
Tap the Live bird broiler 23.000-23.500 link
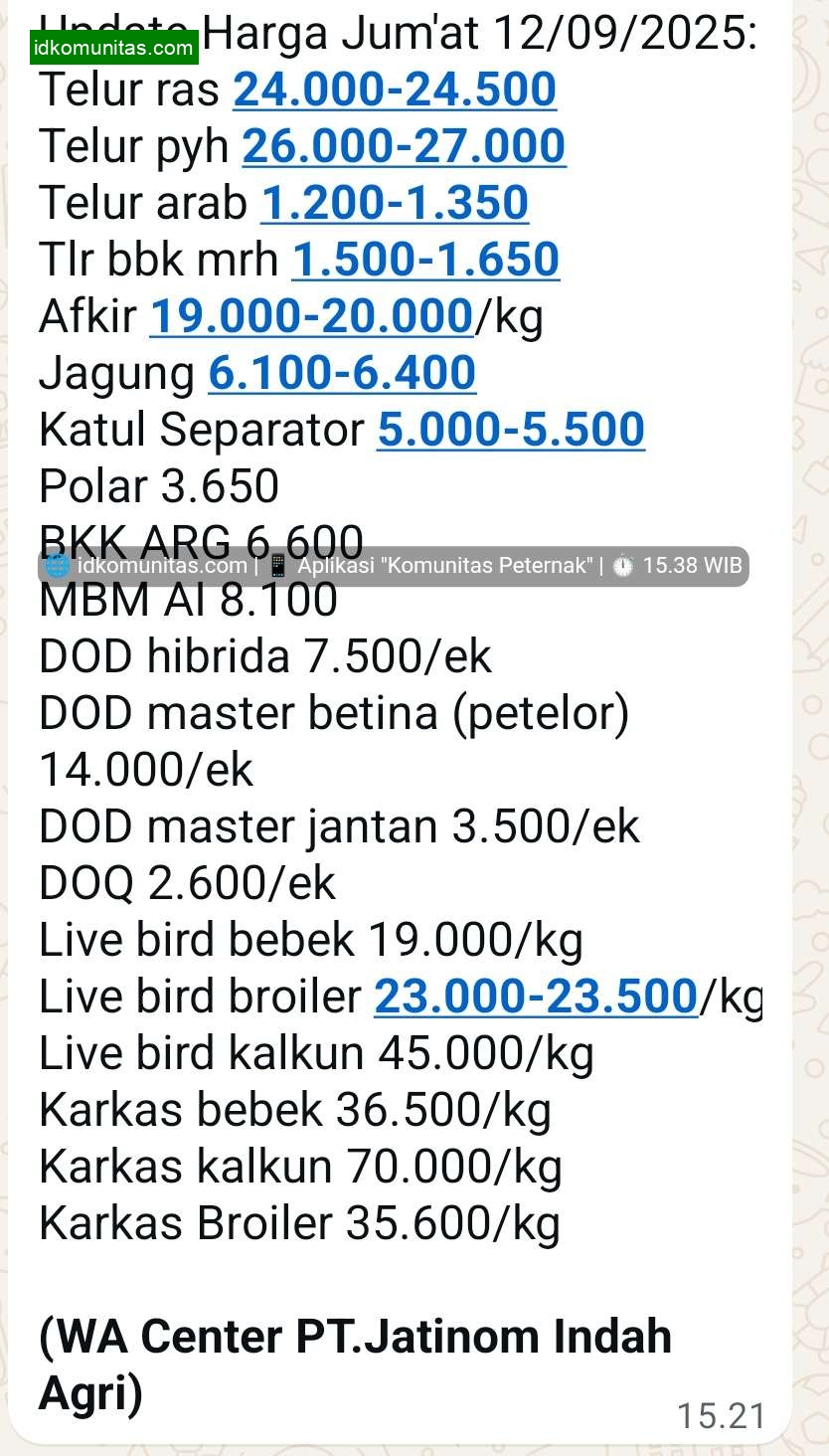(x=536, y=997)
